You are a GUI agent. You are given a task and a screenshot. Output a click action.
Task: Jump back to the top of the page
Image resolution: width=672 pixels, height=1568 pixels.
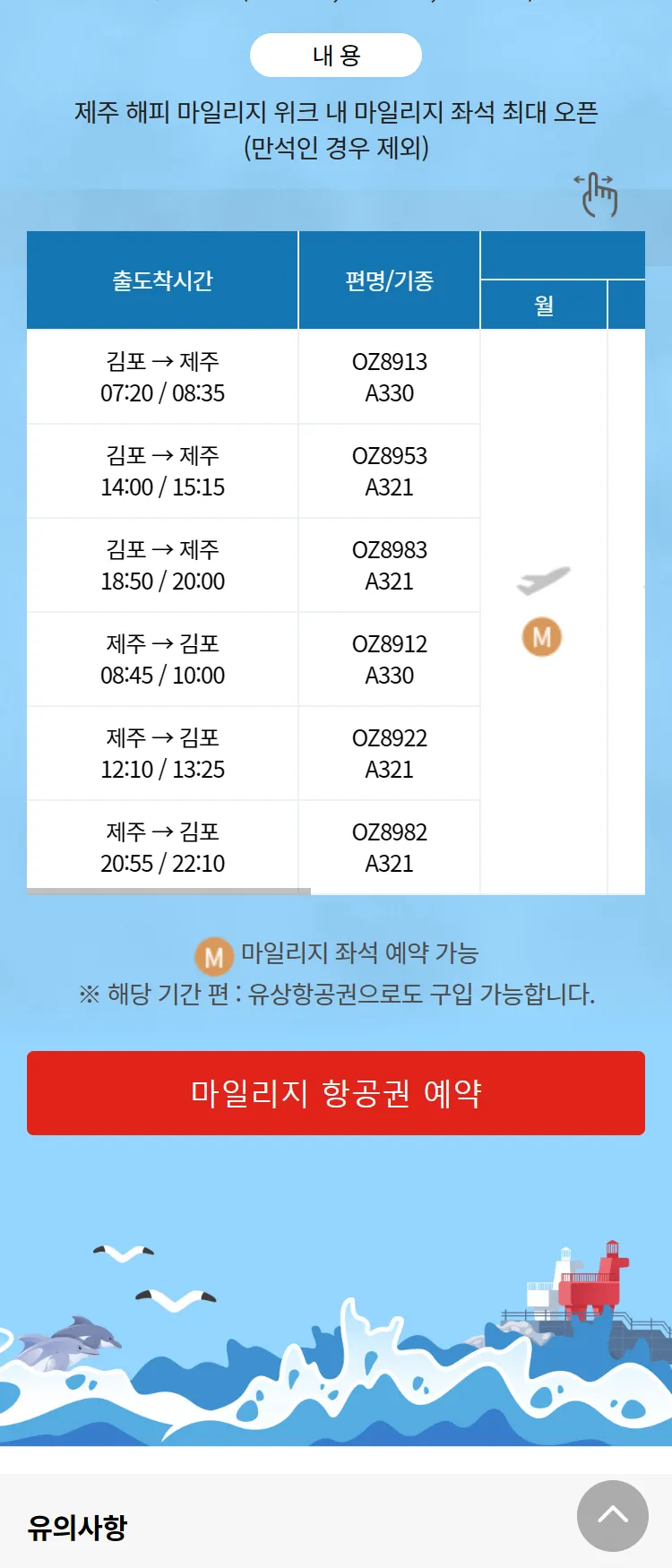[613, 1515]
